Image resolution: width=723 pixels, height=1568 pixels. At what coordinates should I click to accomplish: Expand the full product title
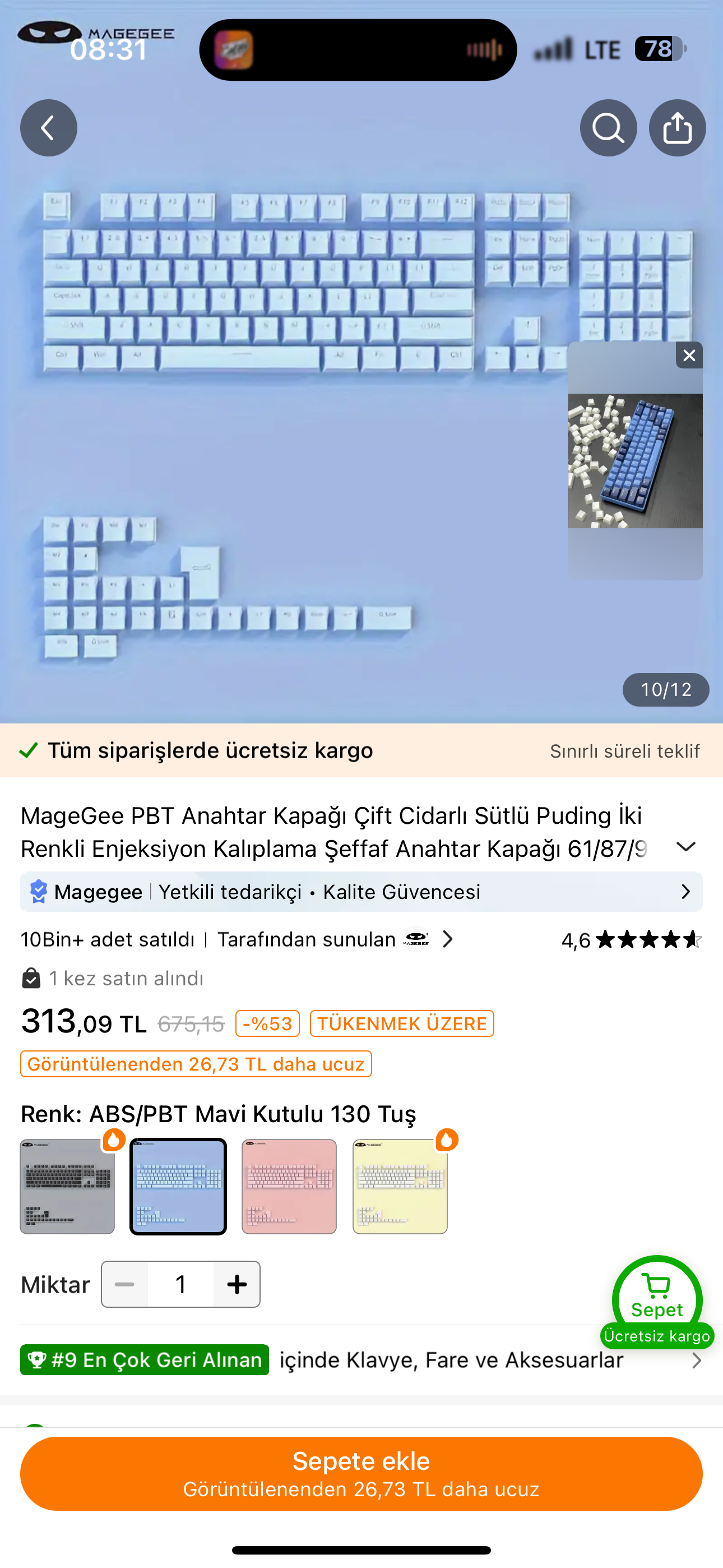click(x=685, y=847)
